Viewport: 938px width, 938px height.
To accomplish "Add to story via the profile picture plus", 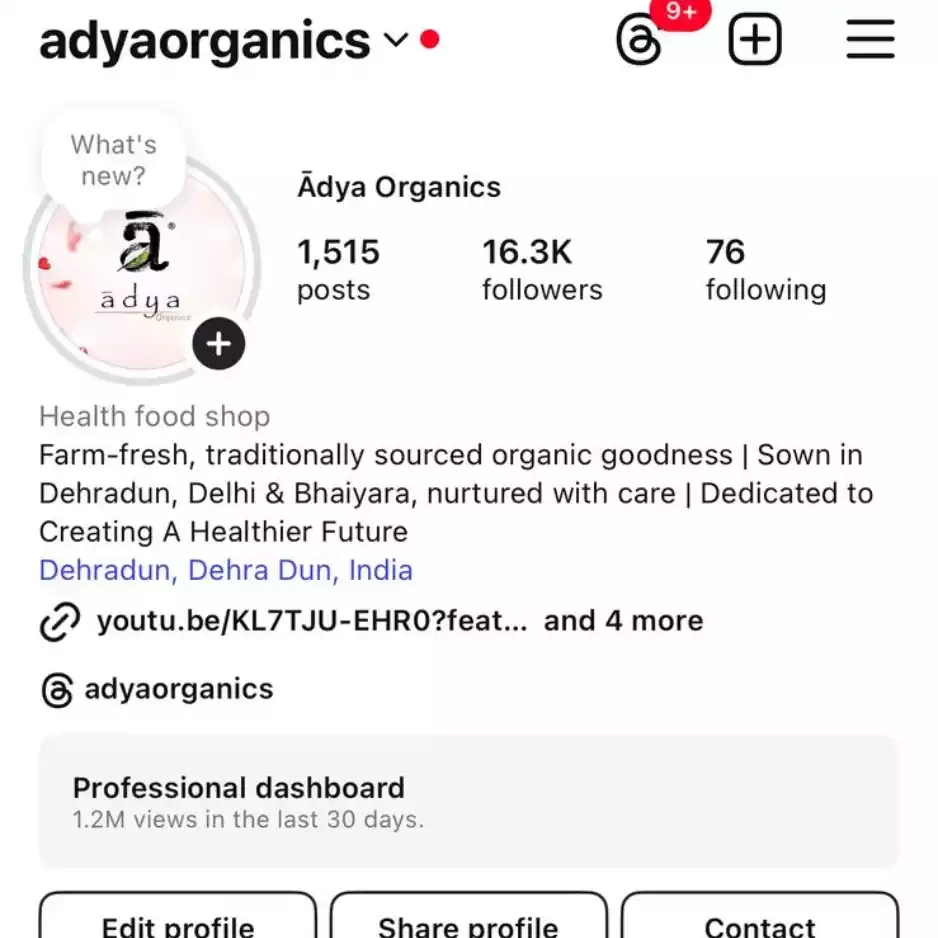I will pyautogui.click(x=219, y=345).
